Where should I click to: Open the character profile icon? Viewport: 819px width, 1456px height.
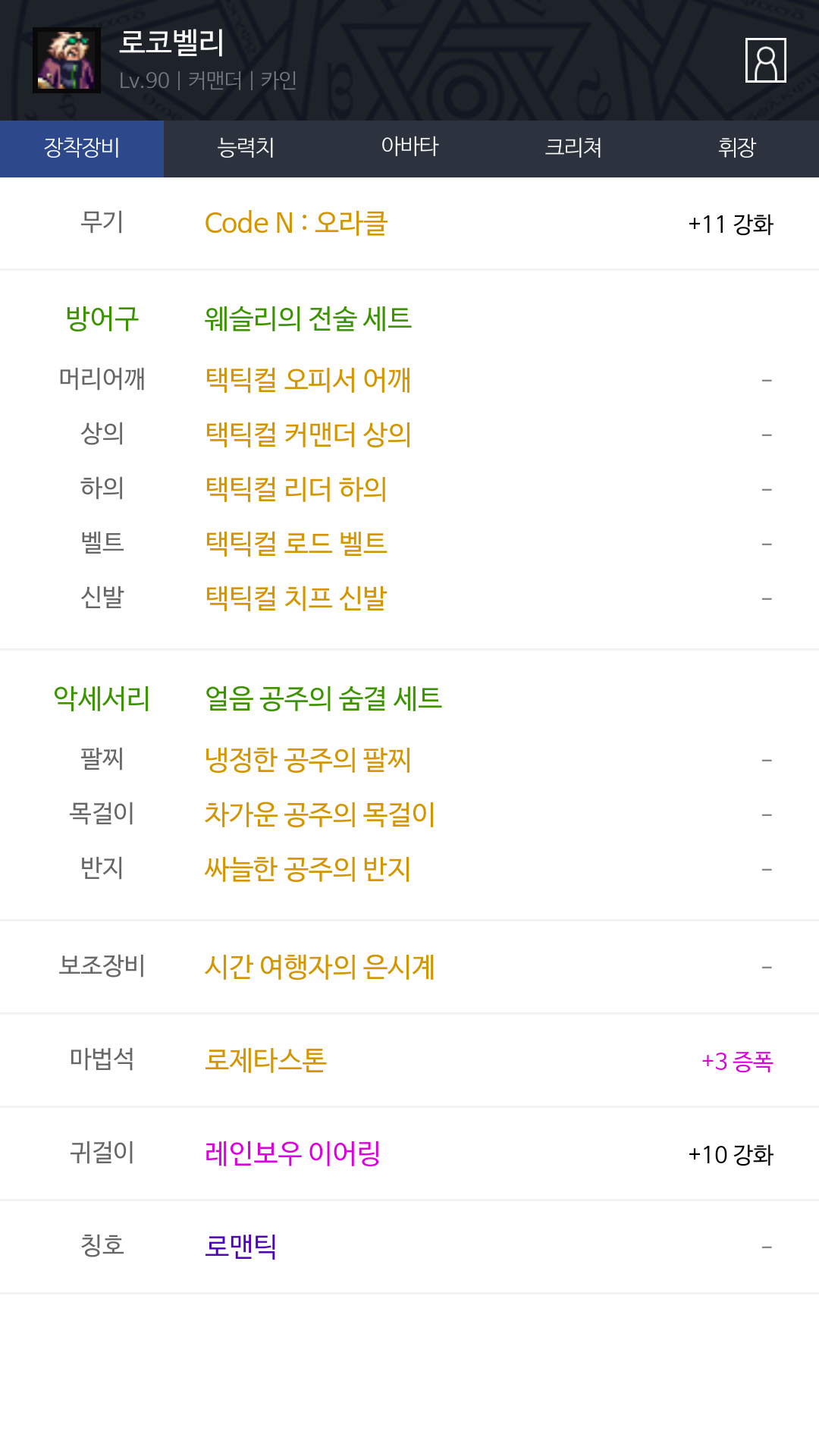[765, 60]
